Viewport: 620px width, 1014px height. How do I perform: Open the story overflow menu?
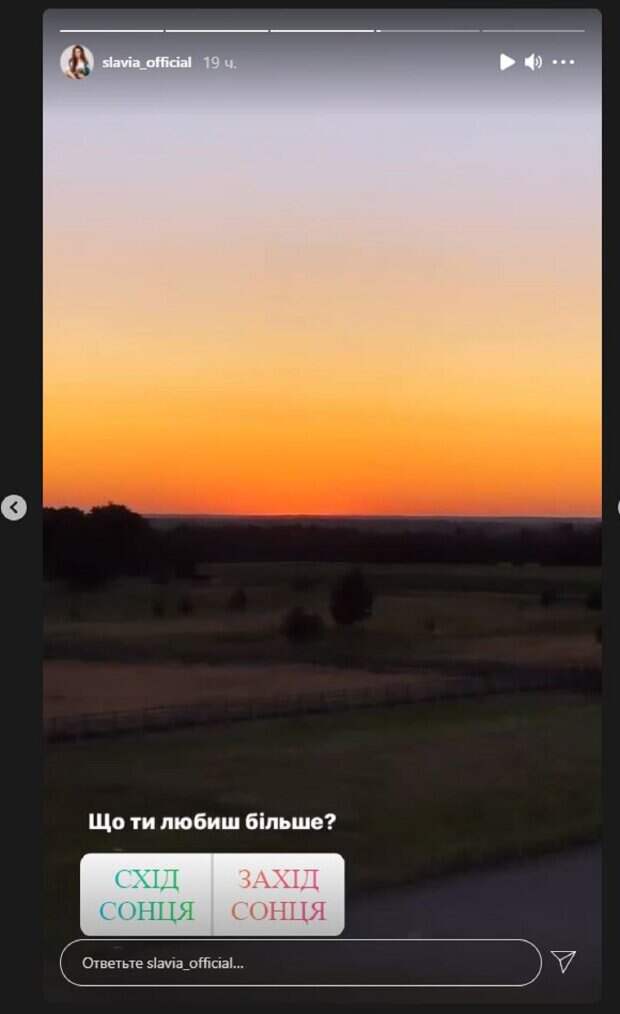pyautogui.click(x=564, y=62)
